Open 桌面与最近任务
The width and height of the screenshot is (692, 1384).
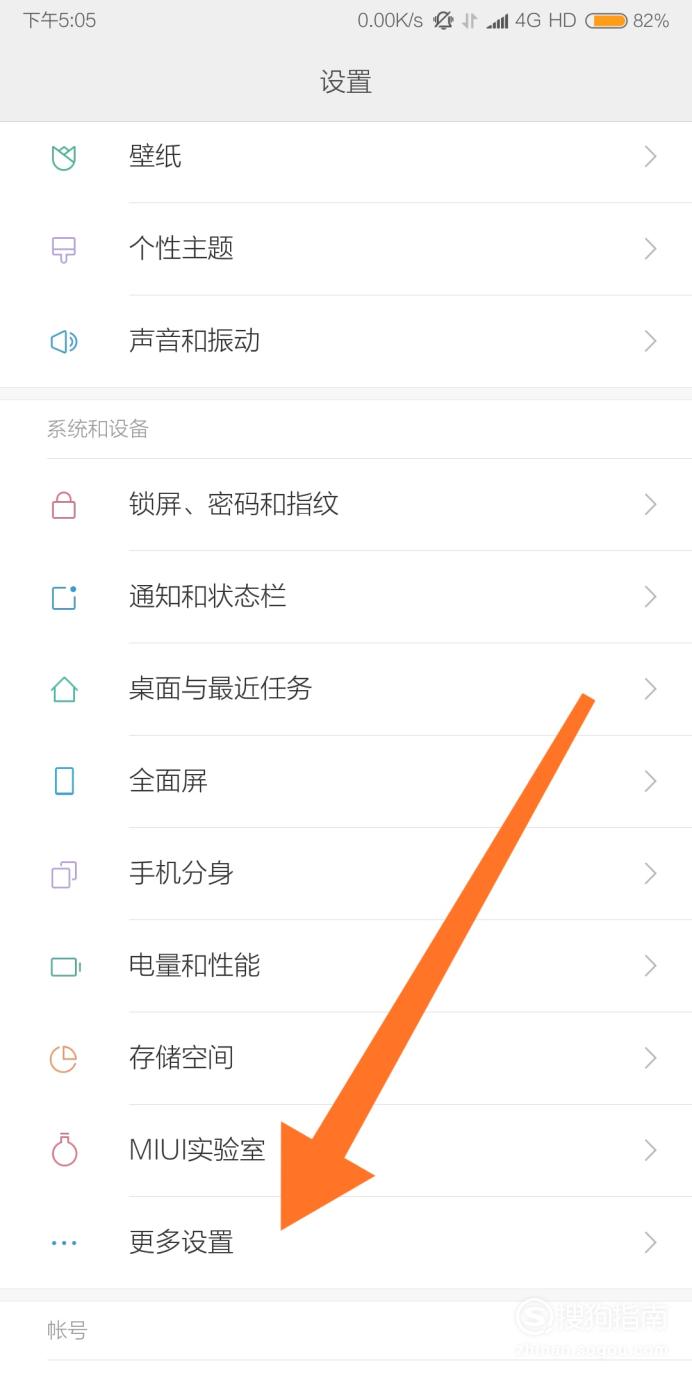[x=346, y=689]
